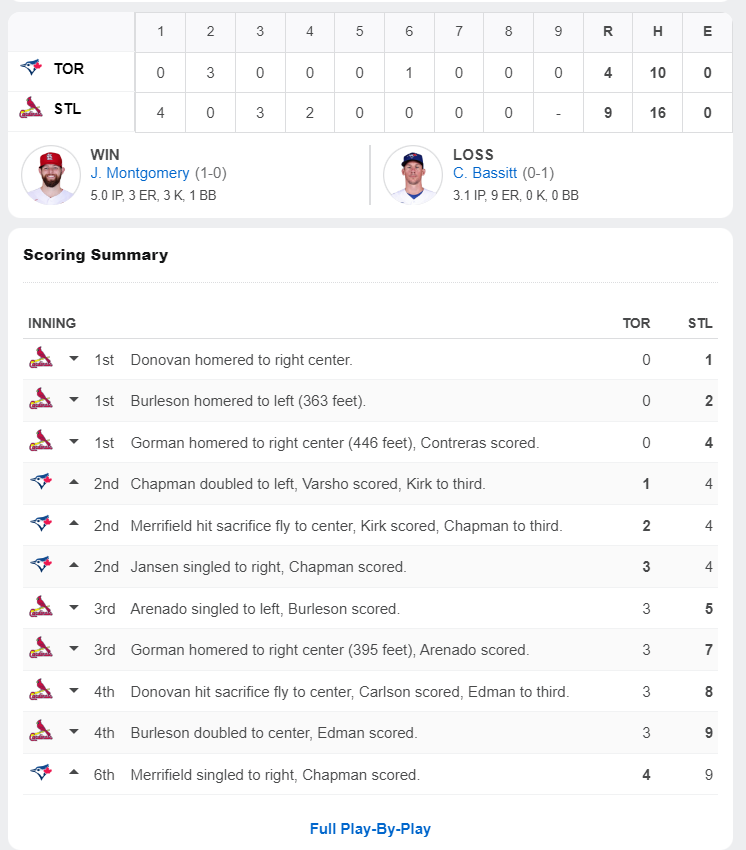This screenshot has width=746, height=850.
Task: Open the STL team in the linescore
Action: [67, 109]
